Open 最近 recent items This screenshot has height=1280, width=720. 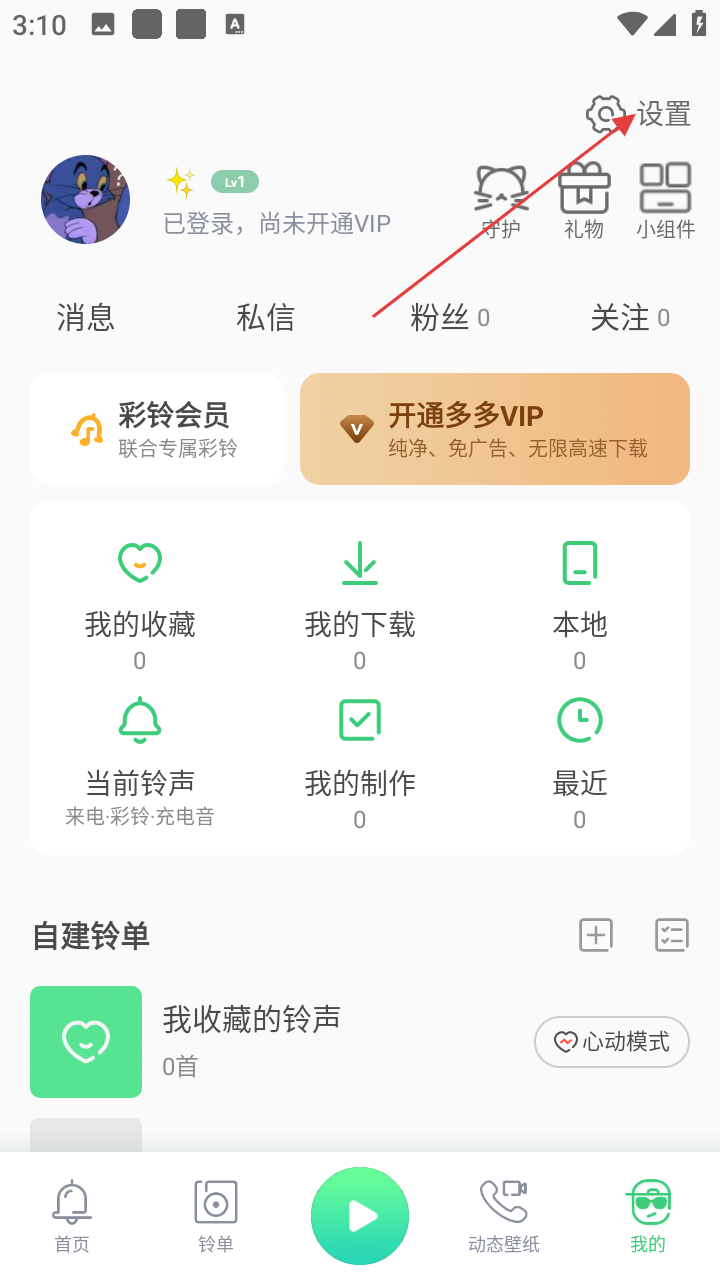580,762
